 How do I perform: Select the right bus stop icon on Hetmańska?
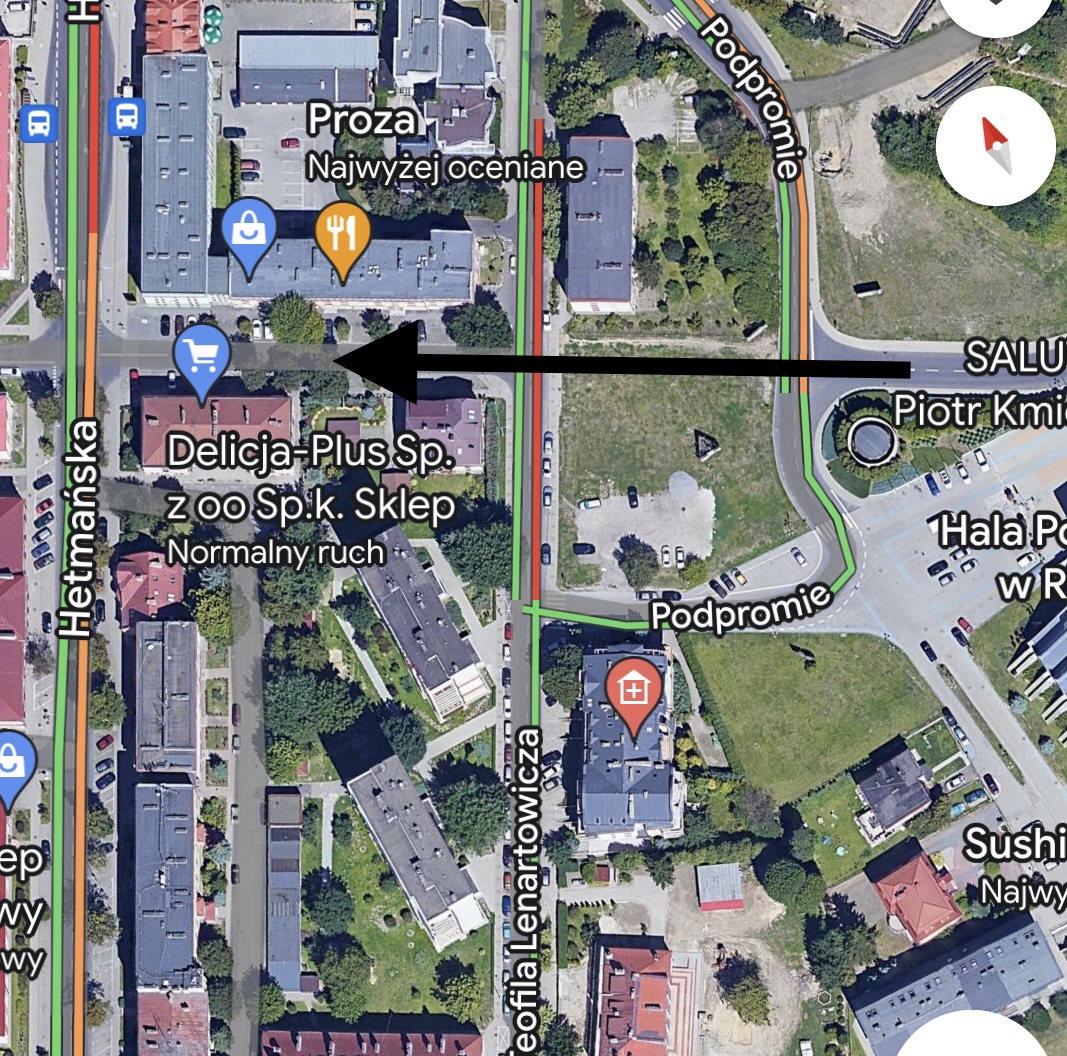coord(128,117)
